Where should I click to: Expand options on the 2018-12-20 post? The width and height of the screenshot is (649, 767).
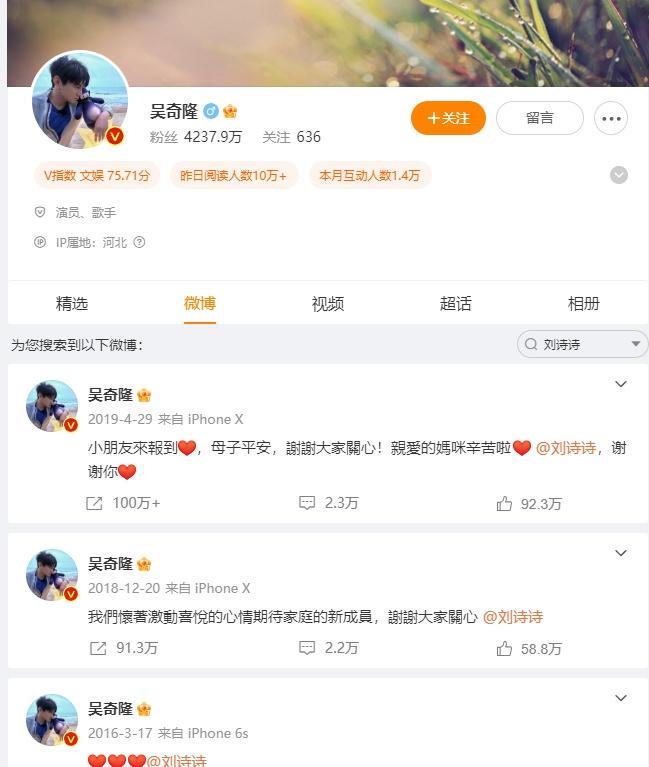(620, 553)
